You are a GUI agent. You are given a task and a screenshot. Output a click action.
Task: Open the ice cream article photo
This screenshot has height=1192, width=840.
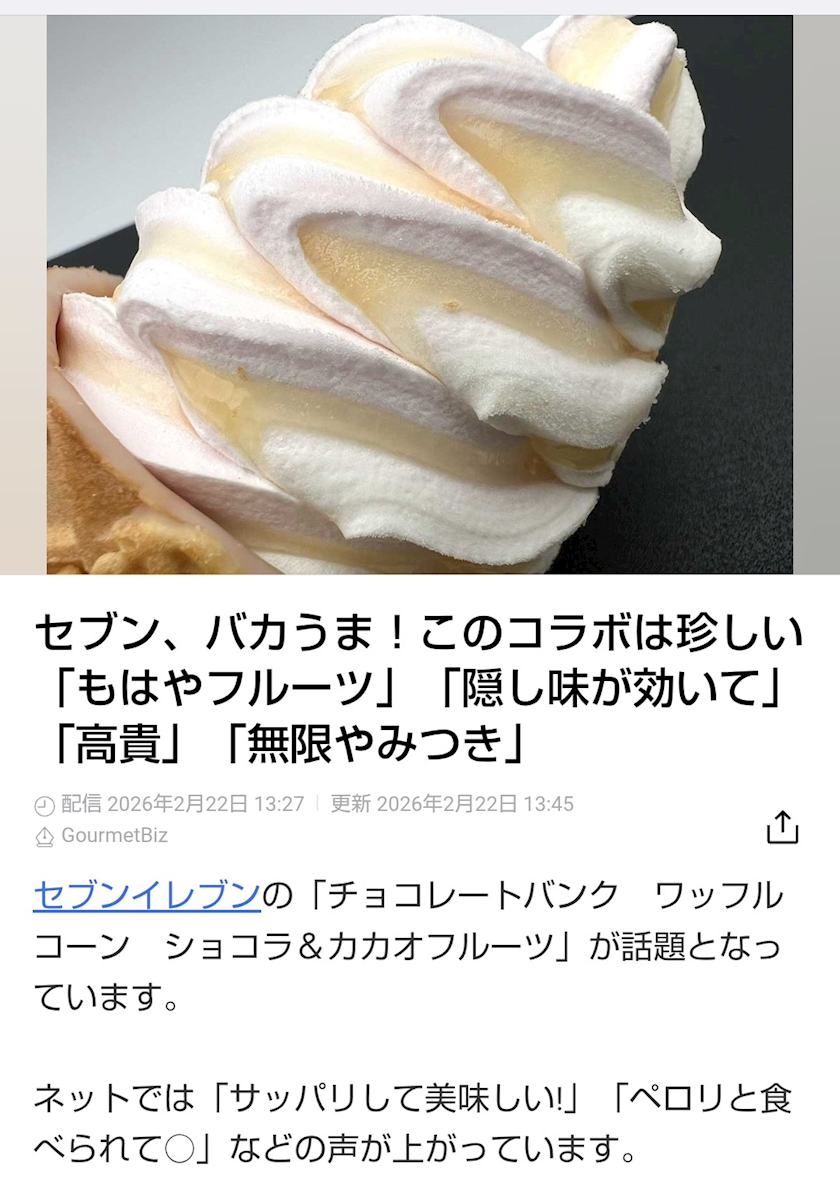click(420, 294)
